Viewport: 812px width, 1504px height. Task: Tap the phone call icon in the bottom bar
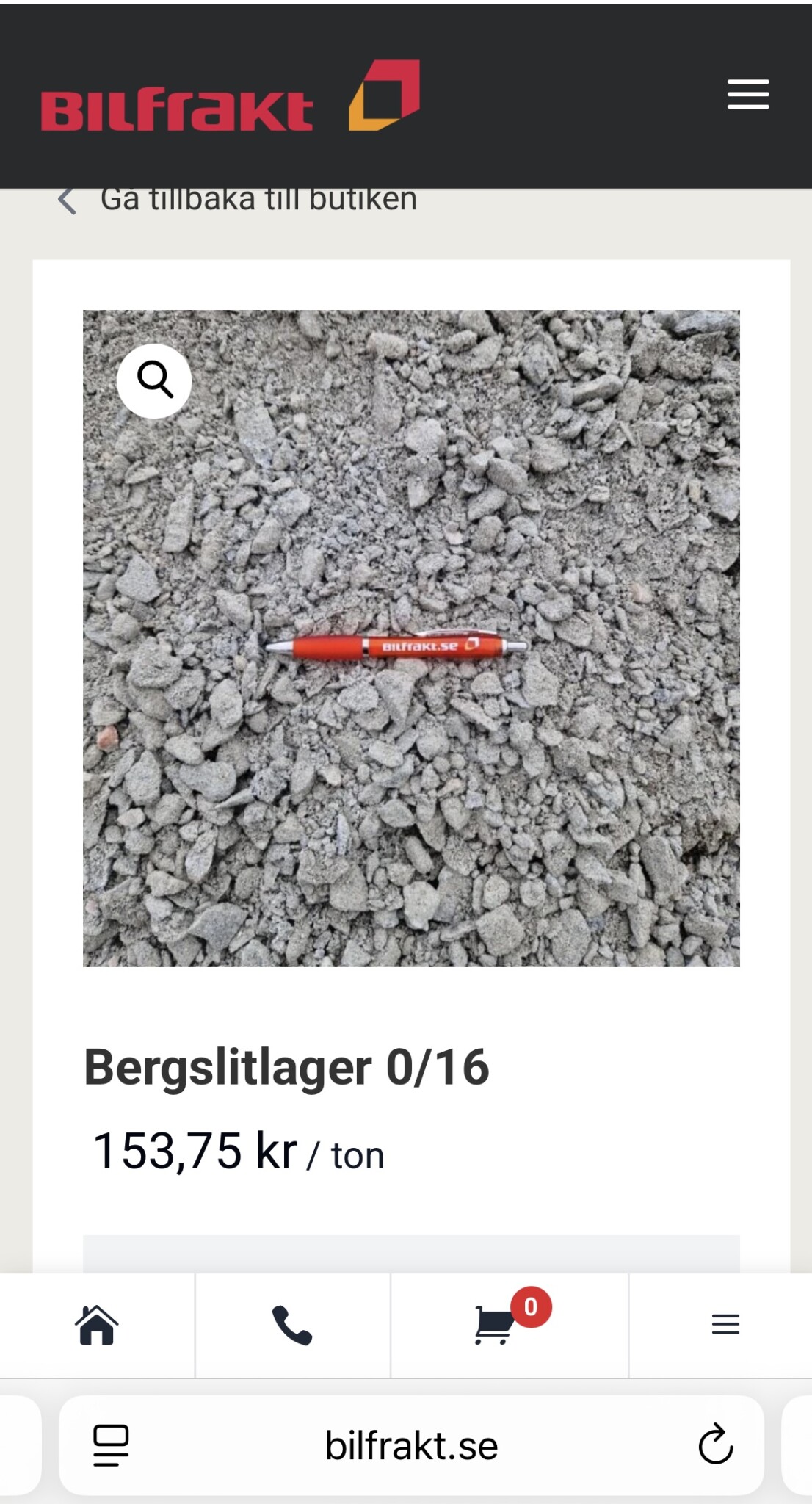click(292, 1326)
